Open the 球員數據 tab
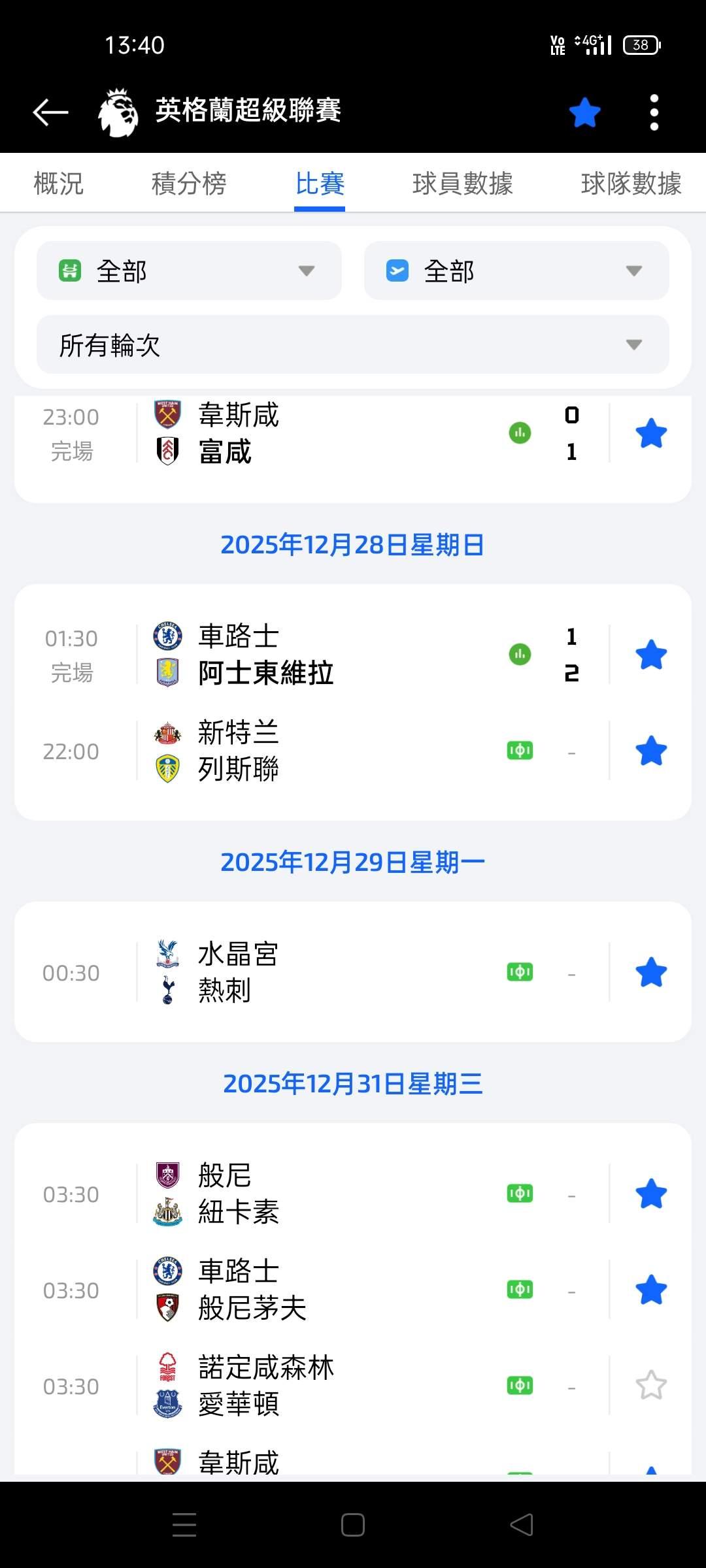 coord(462,184)
